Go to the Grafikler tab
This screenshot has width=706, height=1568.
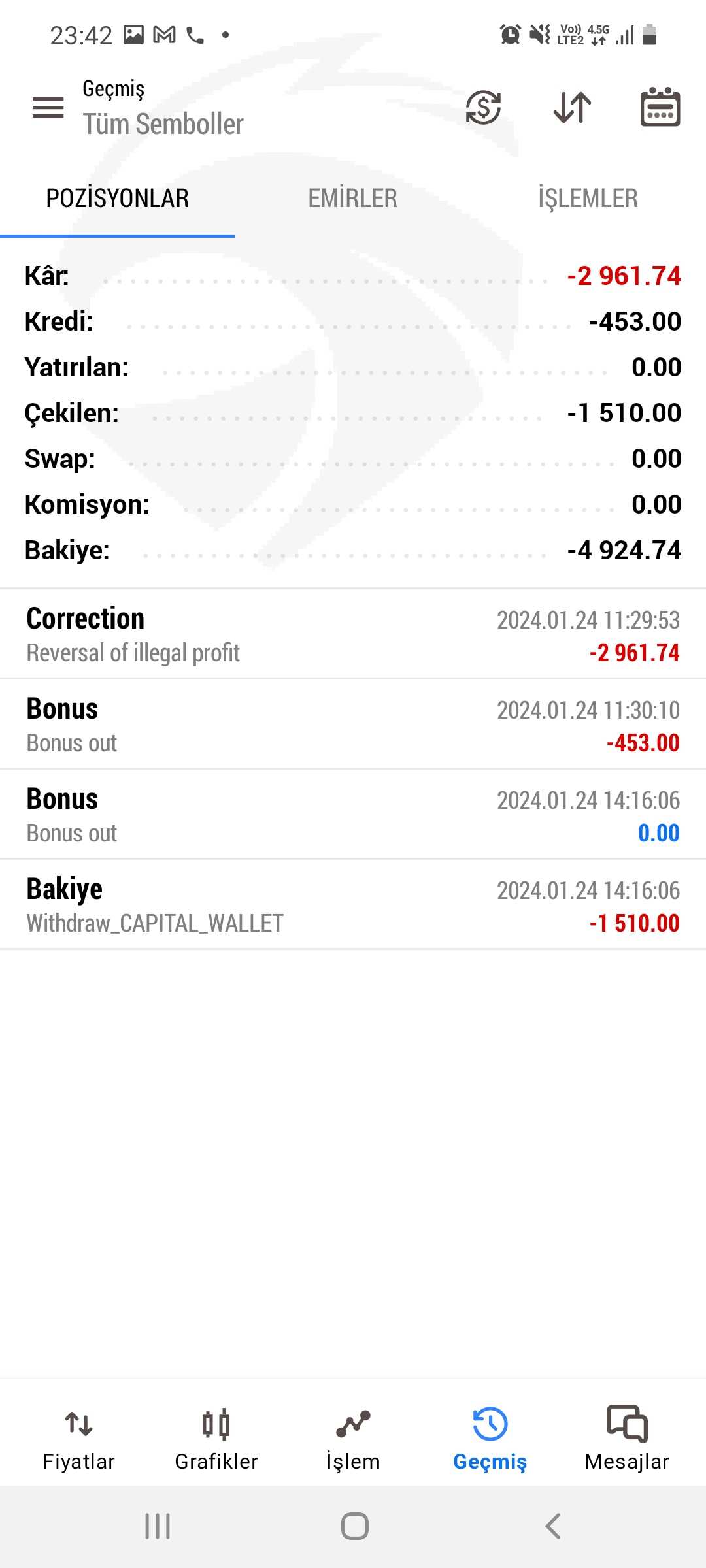[216, 1438]
